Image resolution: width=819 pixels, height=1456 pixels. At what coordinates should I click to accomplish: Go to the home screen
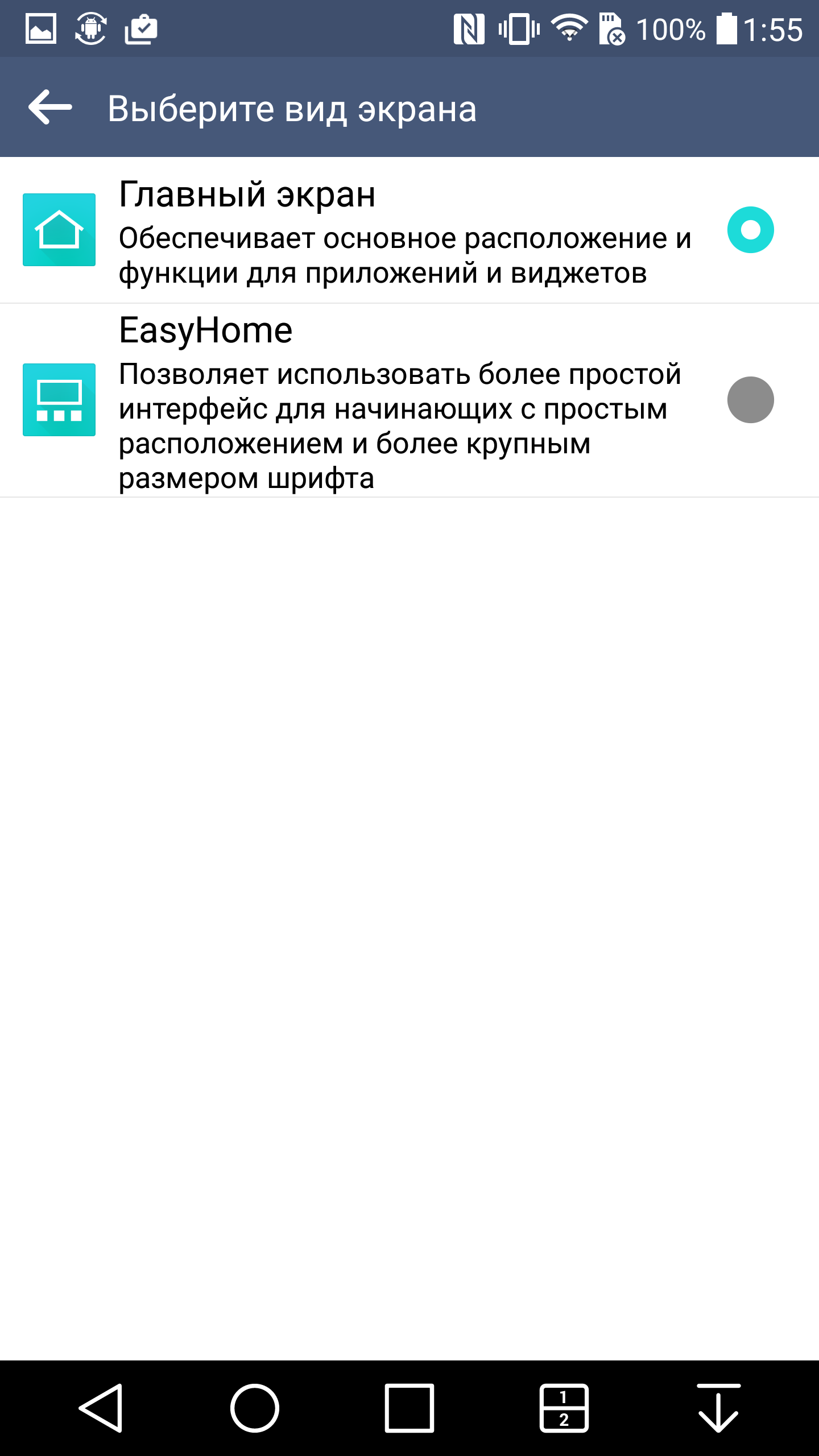254,1408
